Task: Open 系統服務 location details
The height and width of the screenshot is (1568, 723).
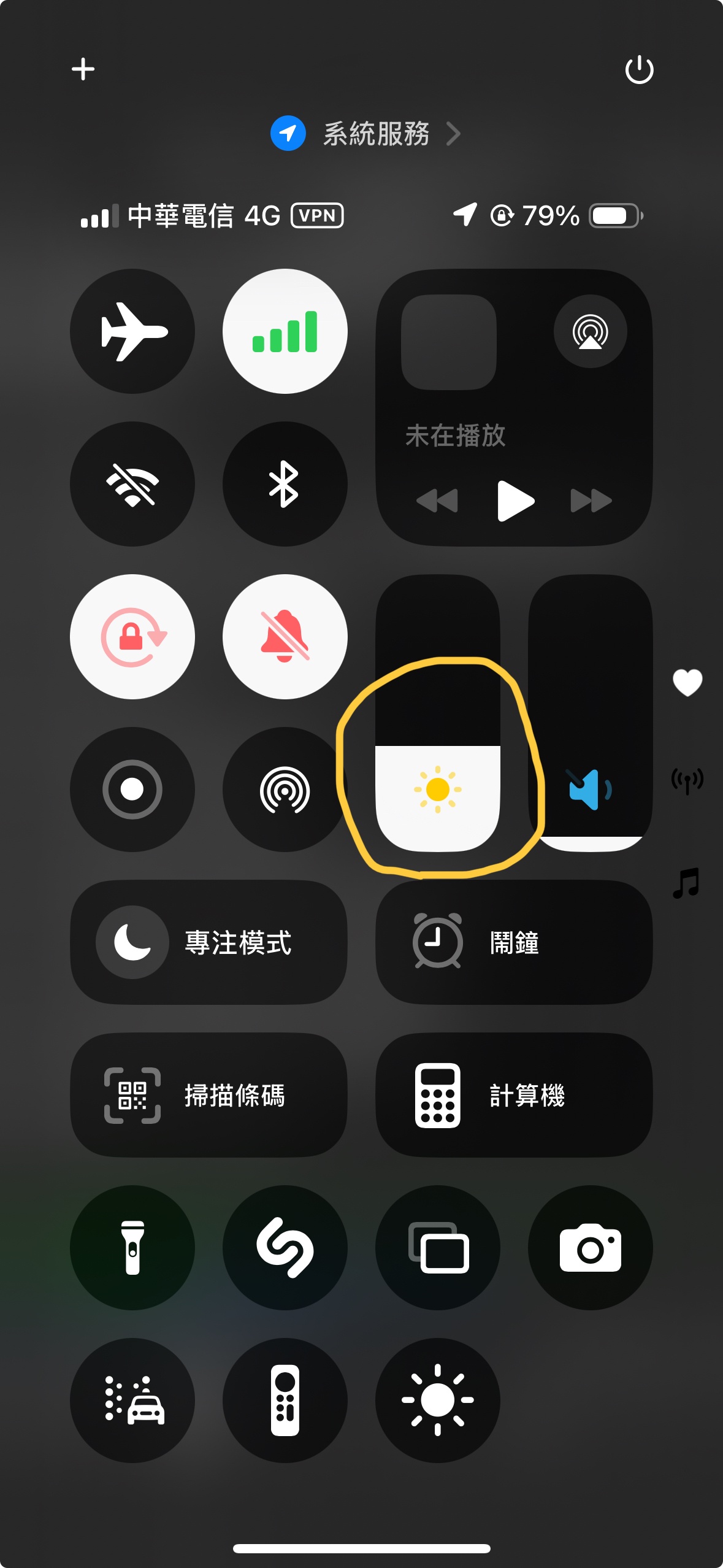Action: tap(365, 133)
